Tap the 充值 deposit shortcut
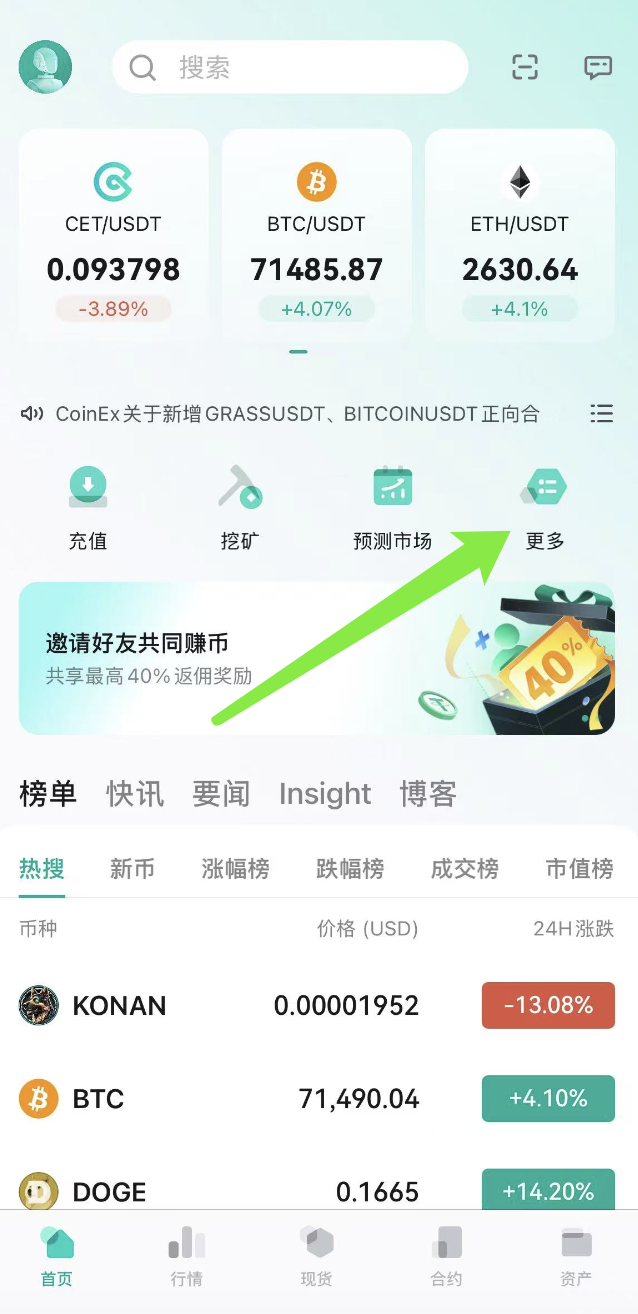The width and height of the screenshot is (638, 1314). 88,507
